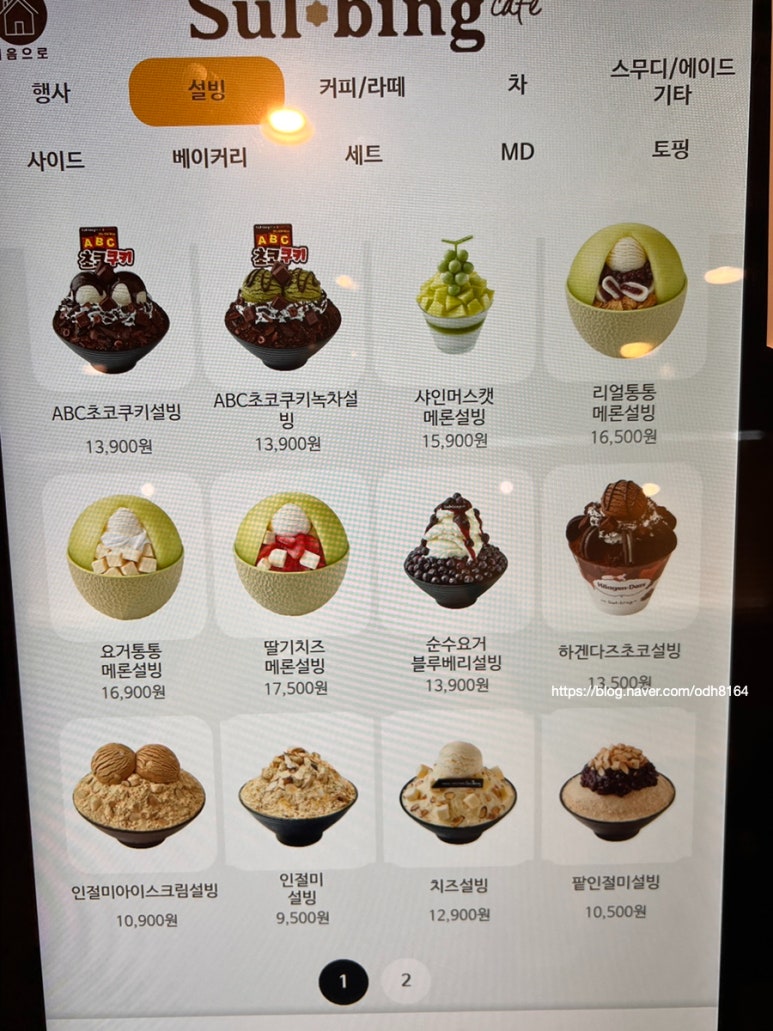Open the 커피/라떼 category
The width and height of the screenshot is (773, 1031).
[x=362, y=87]
